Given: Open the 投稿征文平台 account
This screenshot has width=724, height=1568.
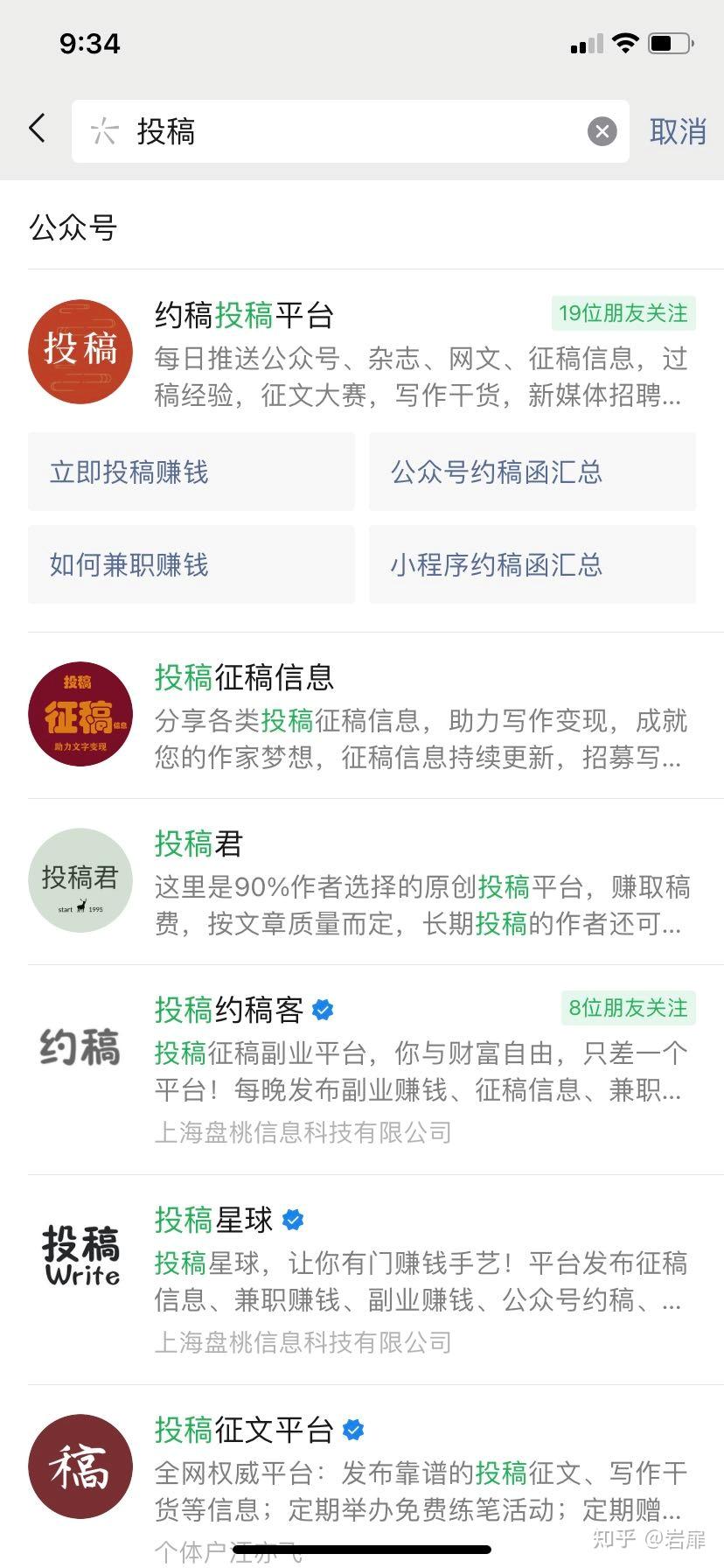Looking at the screenshot, I should 362,1476.
